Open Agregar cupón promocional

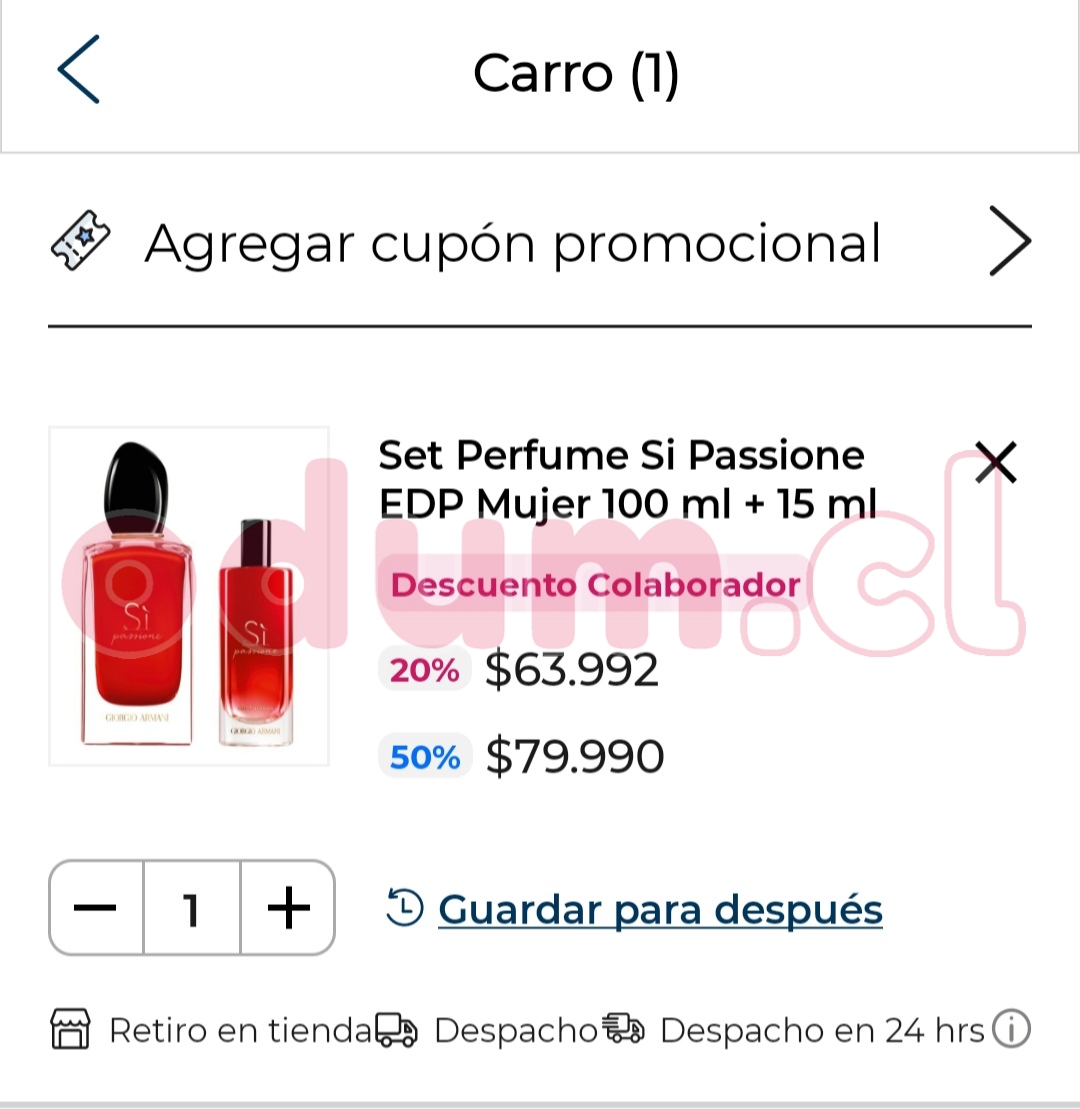tap(540, 243)
